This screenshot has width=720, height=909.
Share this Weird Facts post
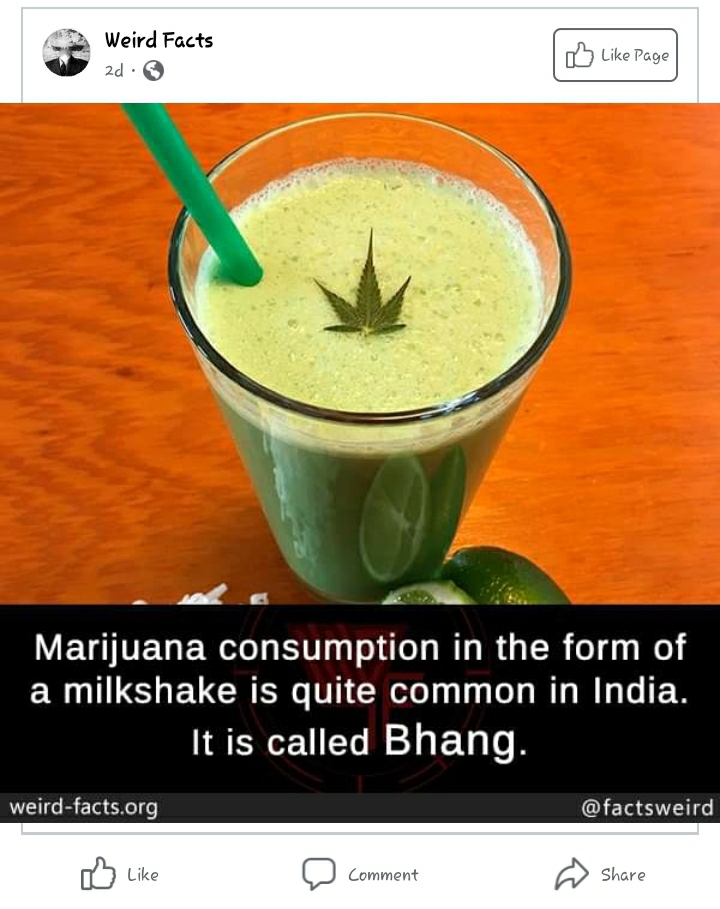(x=600, y=874)
